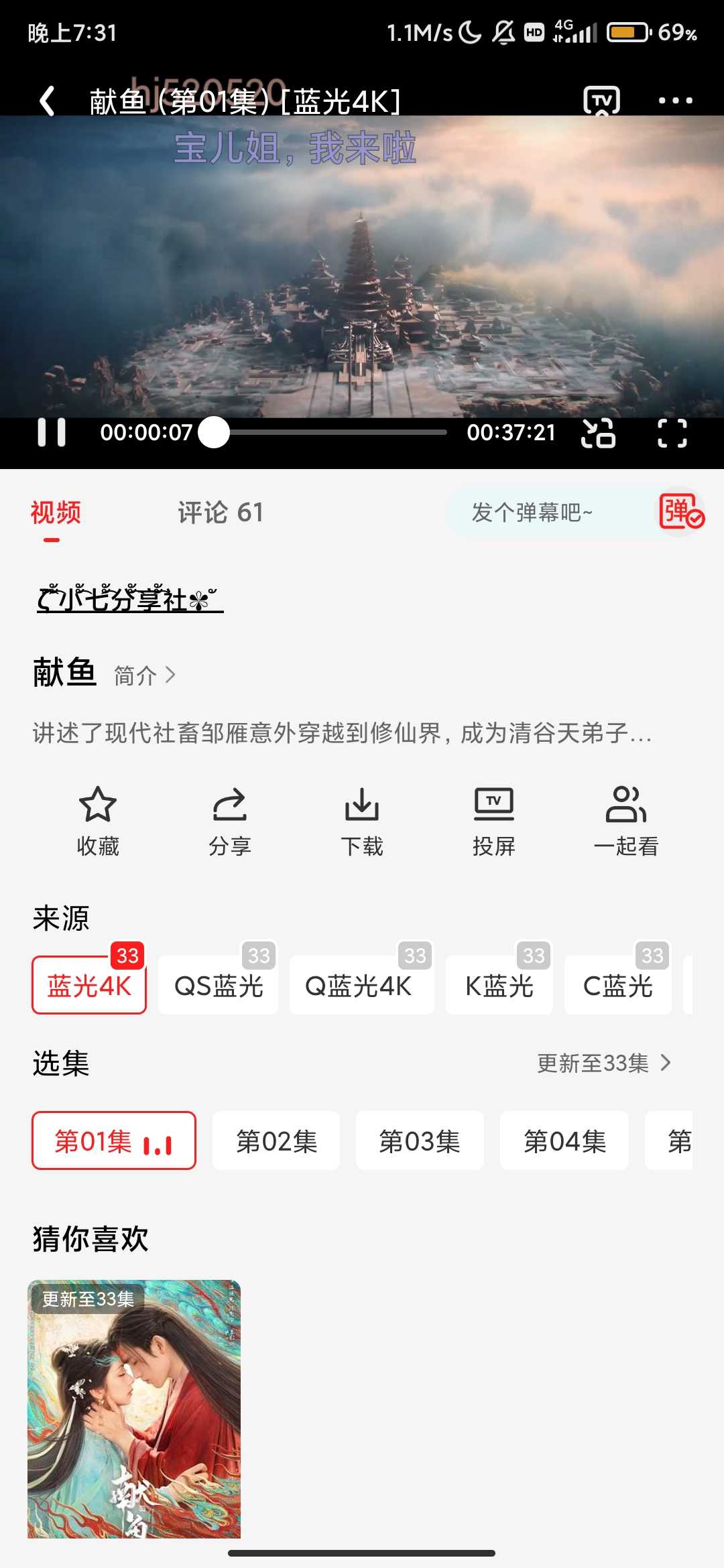
Task: Enter fullscreen video mode
Action: pos(672,433)
